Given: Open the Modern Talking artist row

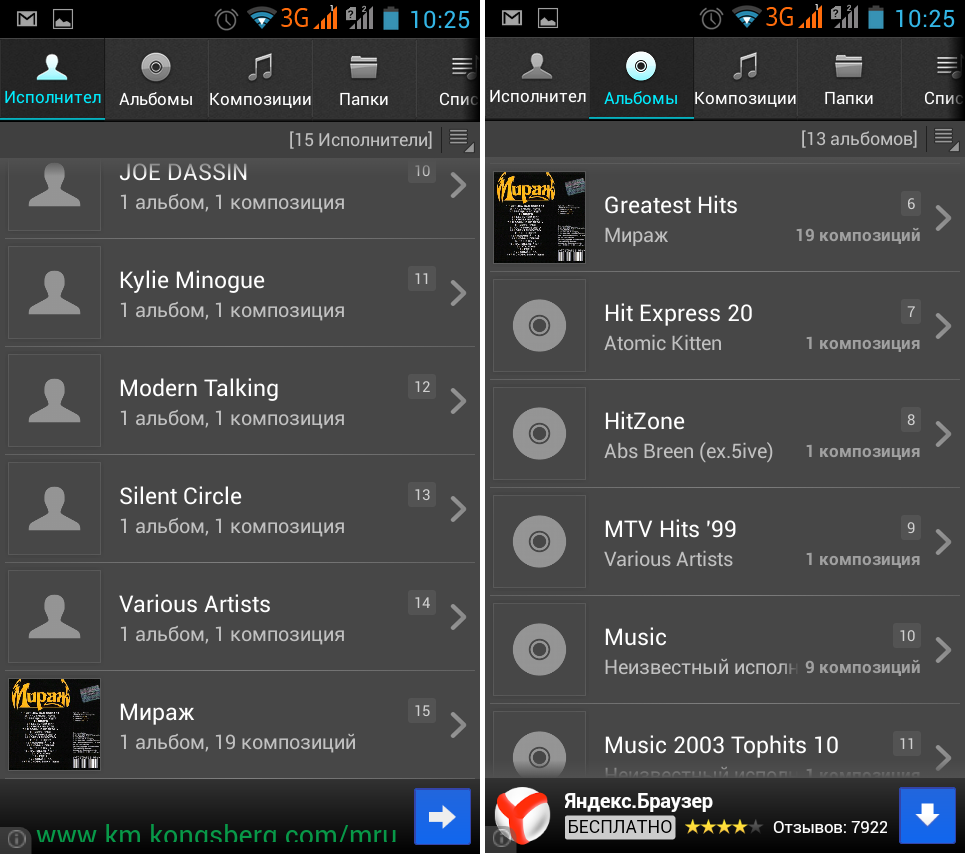Looking at the screenshot, I should [x=240, y=402].
